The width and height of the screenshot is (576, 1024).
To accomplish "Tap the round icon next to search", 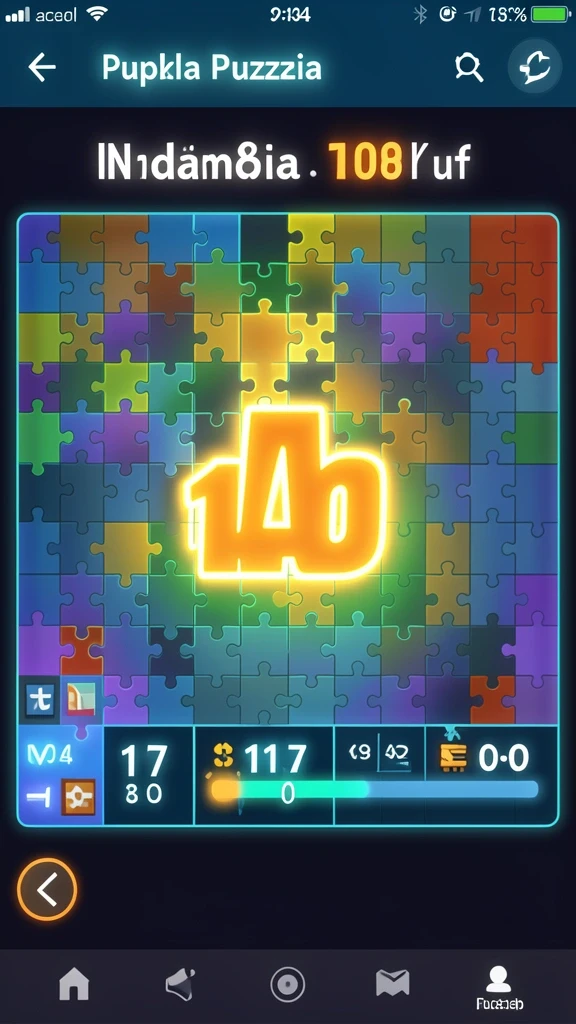I will pyautogui.click(x=535, y=66).
